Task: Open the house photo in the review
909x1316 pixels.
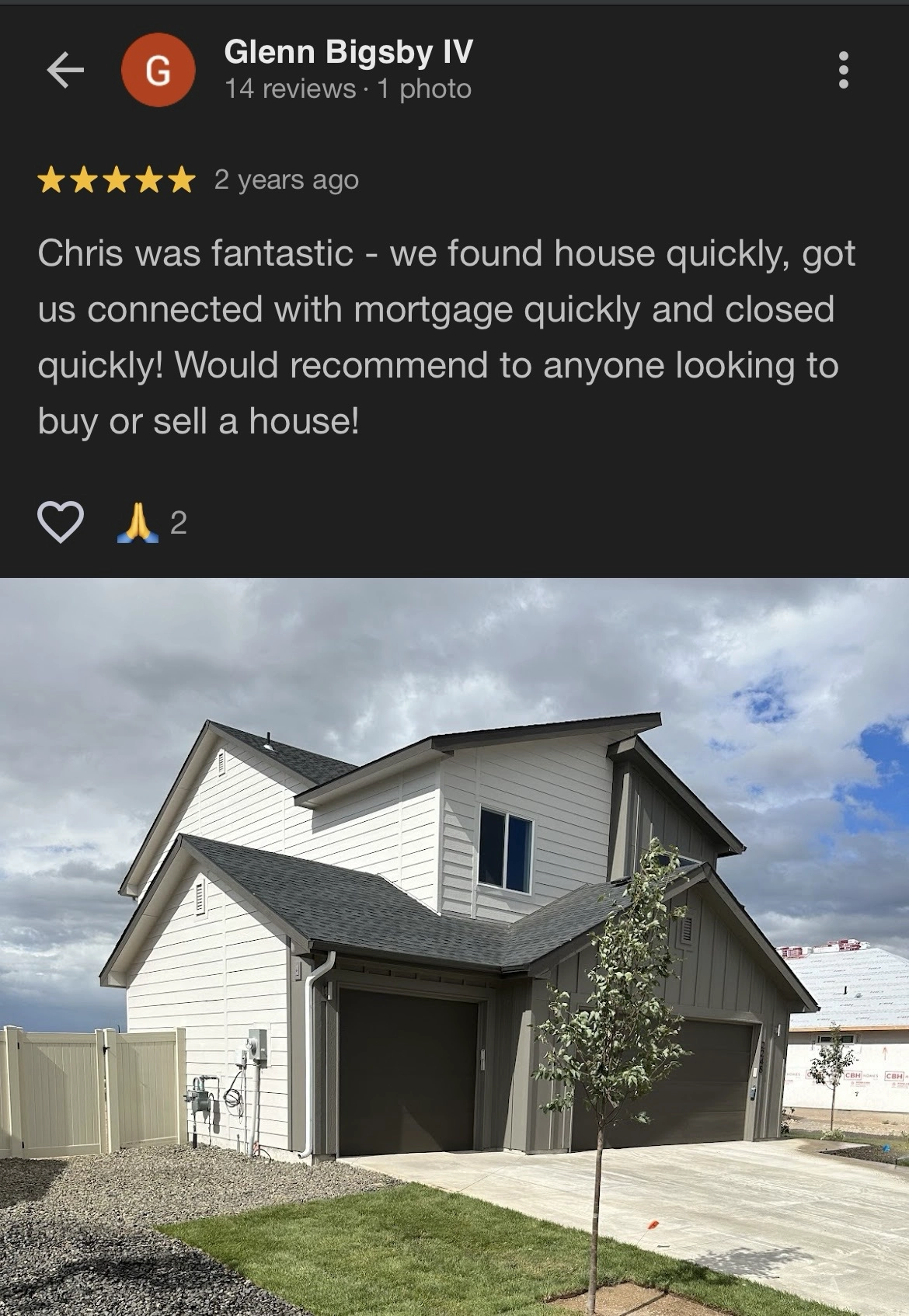Action: coord(454,946)
